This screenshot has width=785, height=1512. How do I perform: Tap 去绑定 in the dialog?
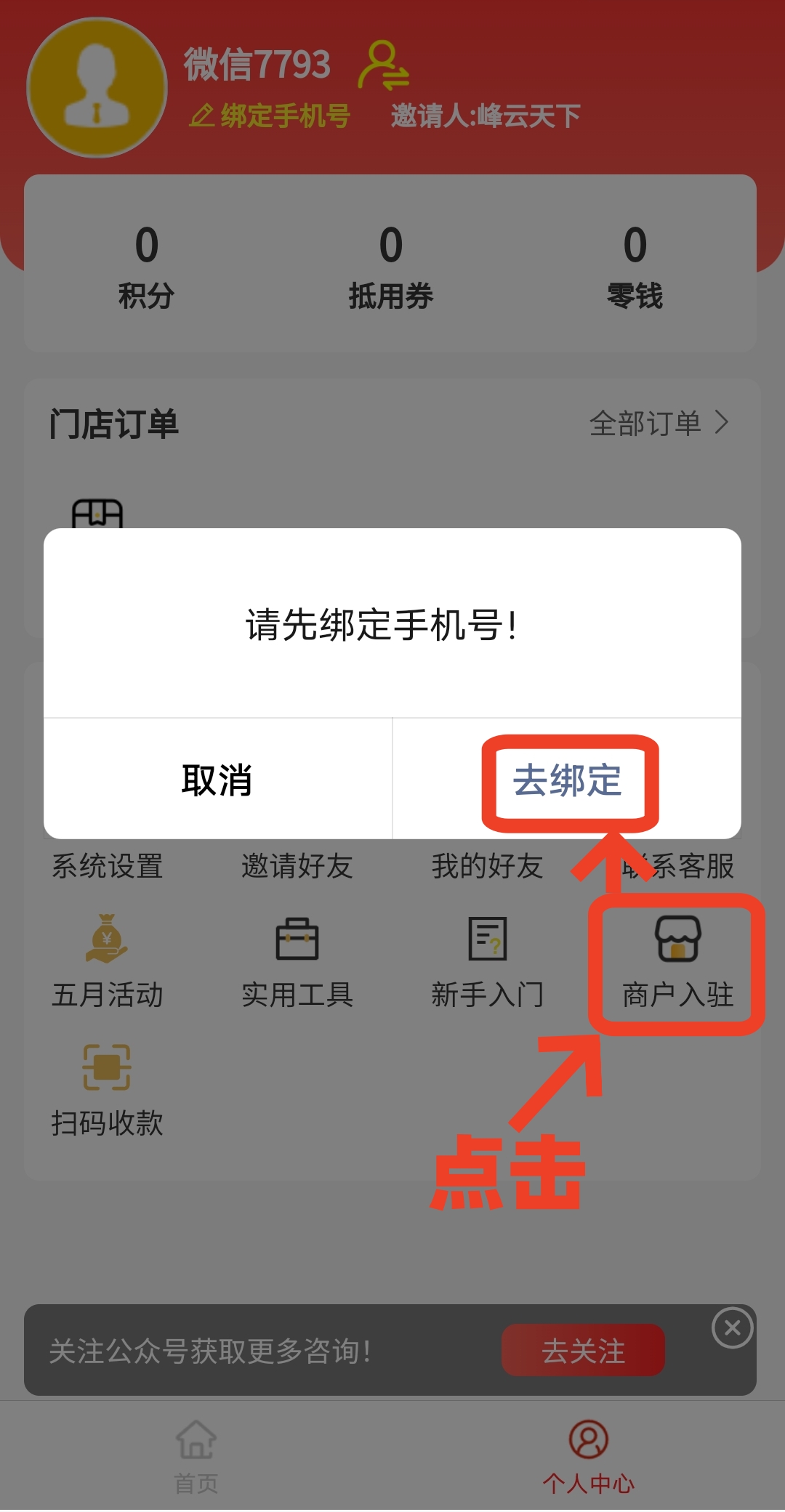pyautogui.click(x=568, y=780)
